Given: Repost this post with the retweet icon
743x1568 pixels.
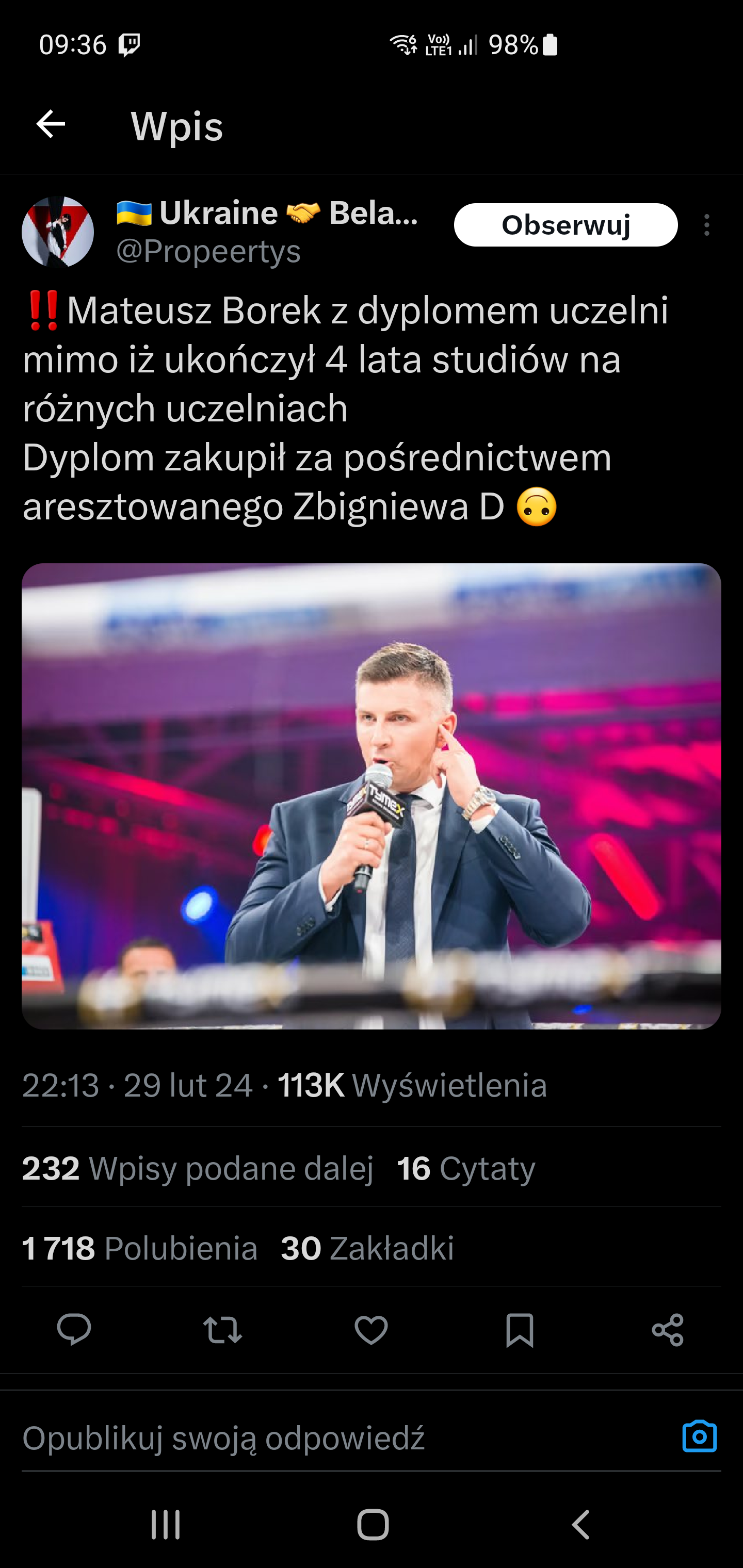Looking at the screenshot, I should point(222,1329).
